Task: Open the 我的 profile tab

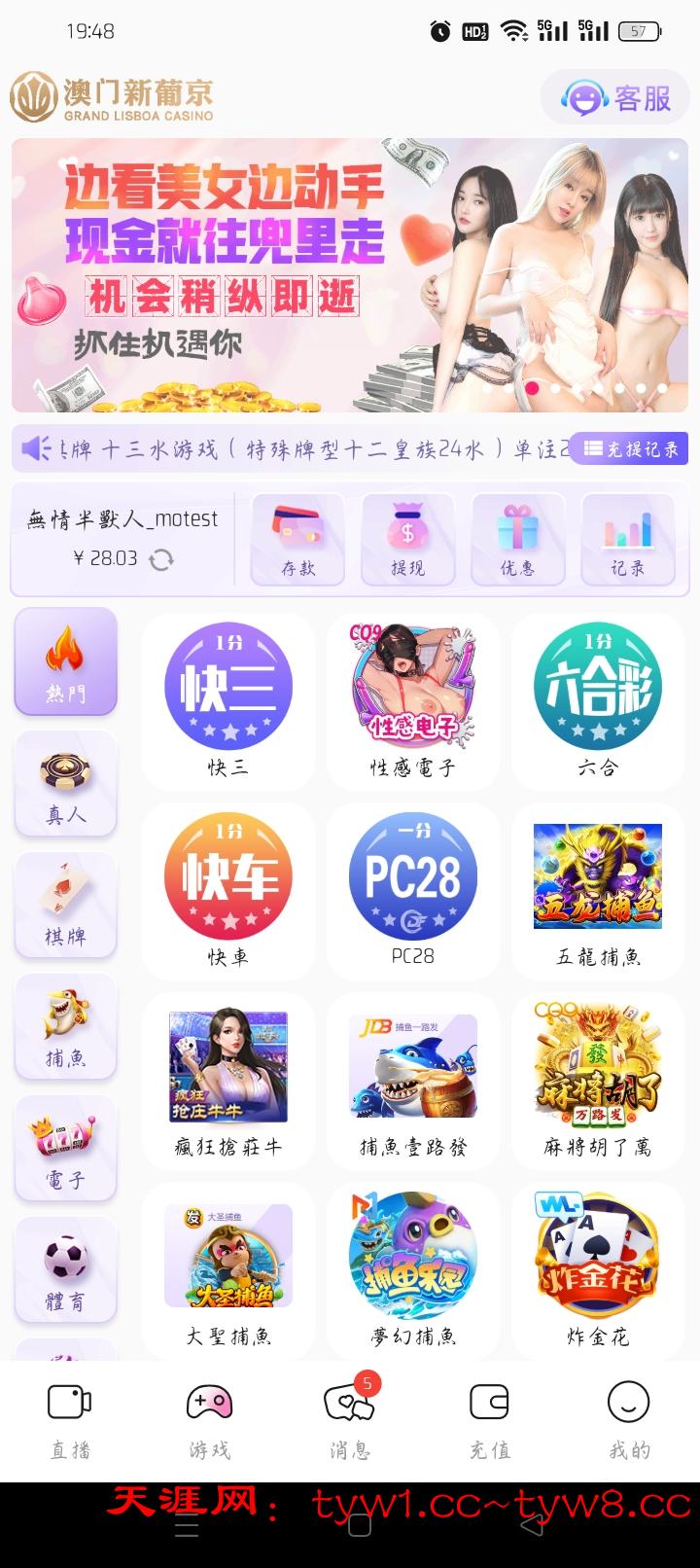Action: click(628, 1420)
